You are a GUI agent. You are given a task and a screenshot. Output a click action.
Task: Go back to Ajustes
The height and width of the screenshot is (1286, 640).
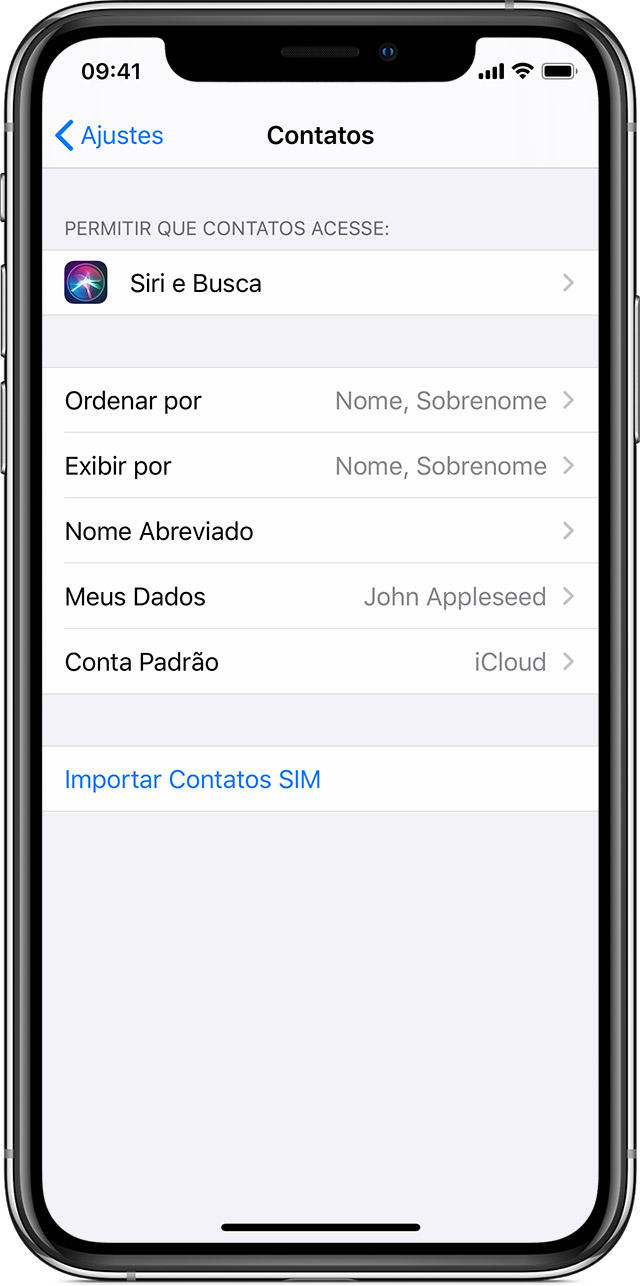pyautogui.click(x=110, y=136)
